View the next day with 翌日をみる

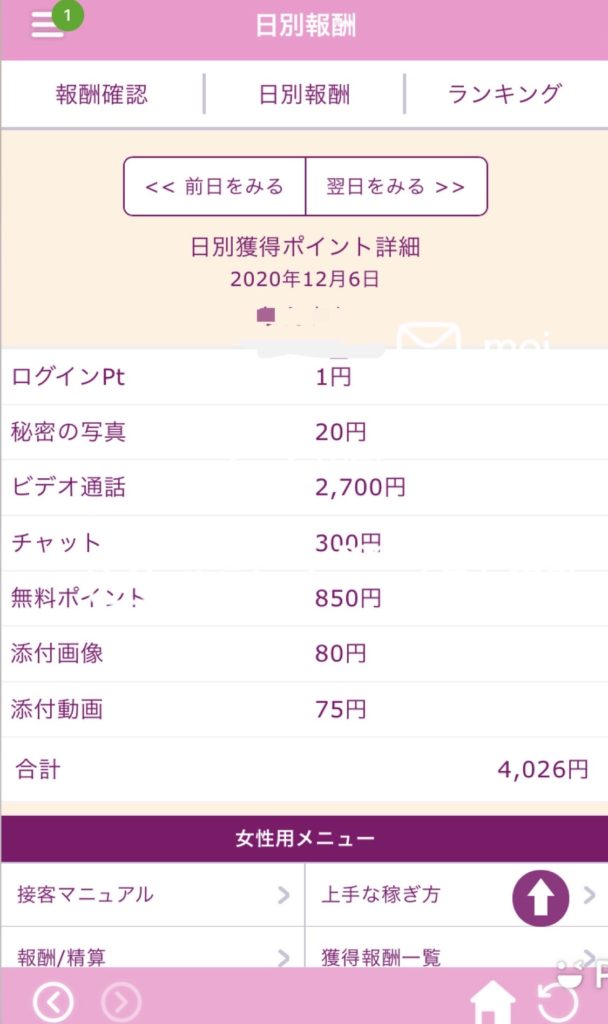pyautogui.click(x=396, y=186)
